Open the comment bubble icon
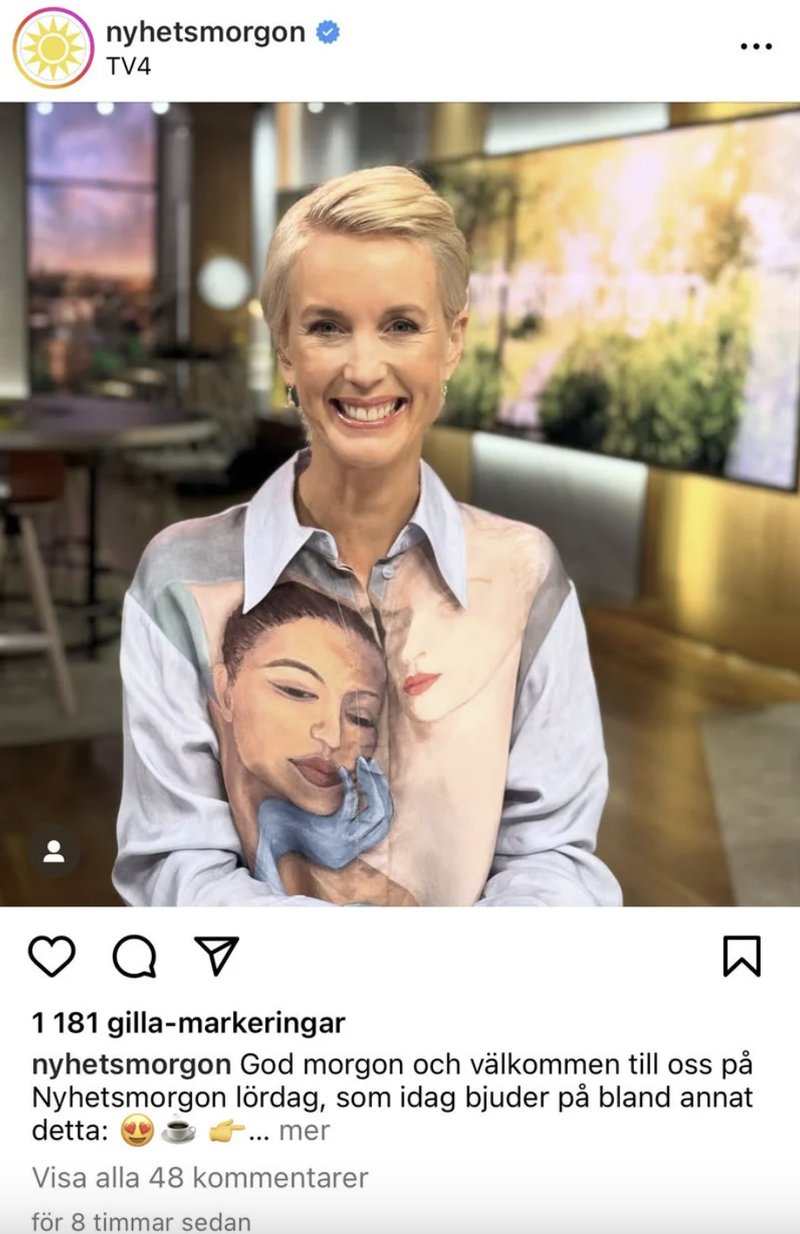This screenshot has height=1234, width=800. [134, 957]
